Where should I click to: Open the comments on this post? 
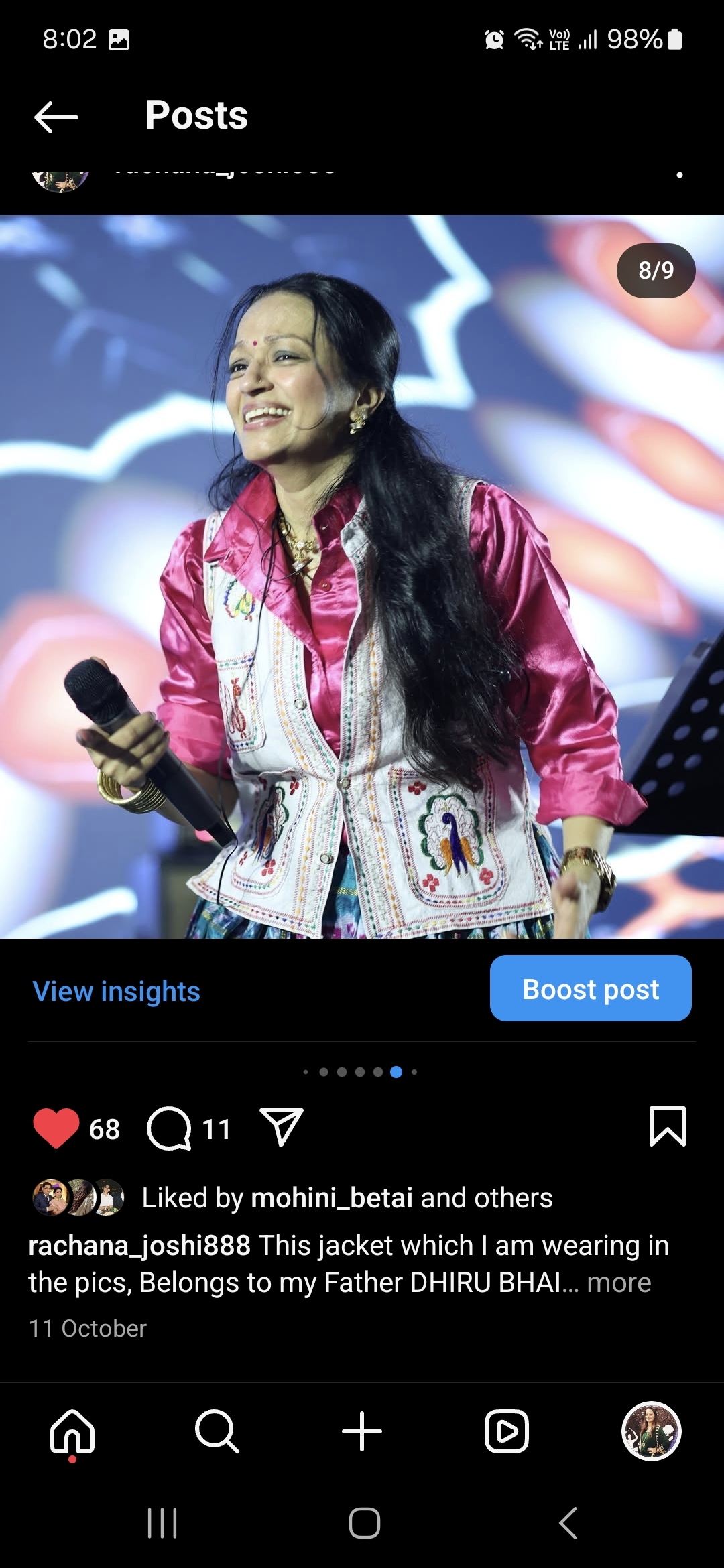pyautogui.click(x=170, y=1128)
